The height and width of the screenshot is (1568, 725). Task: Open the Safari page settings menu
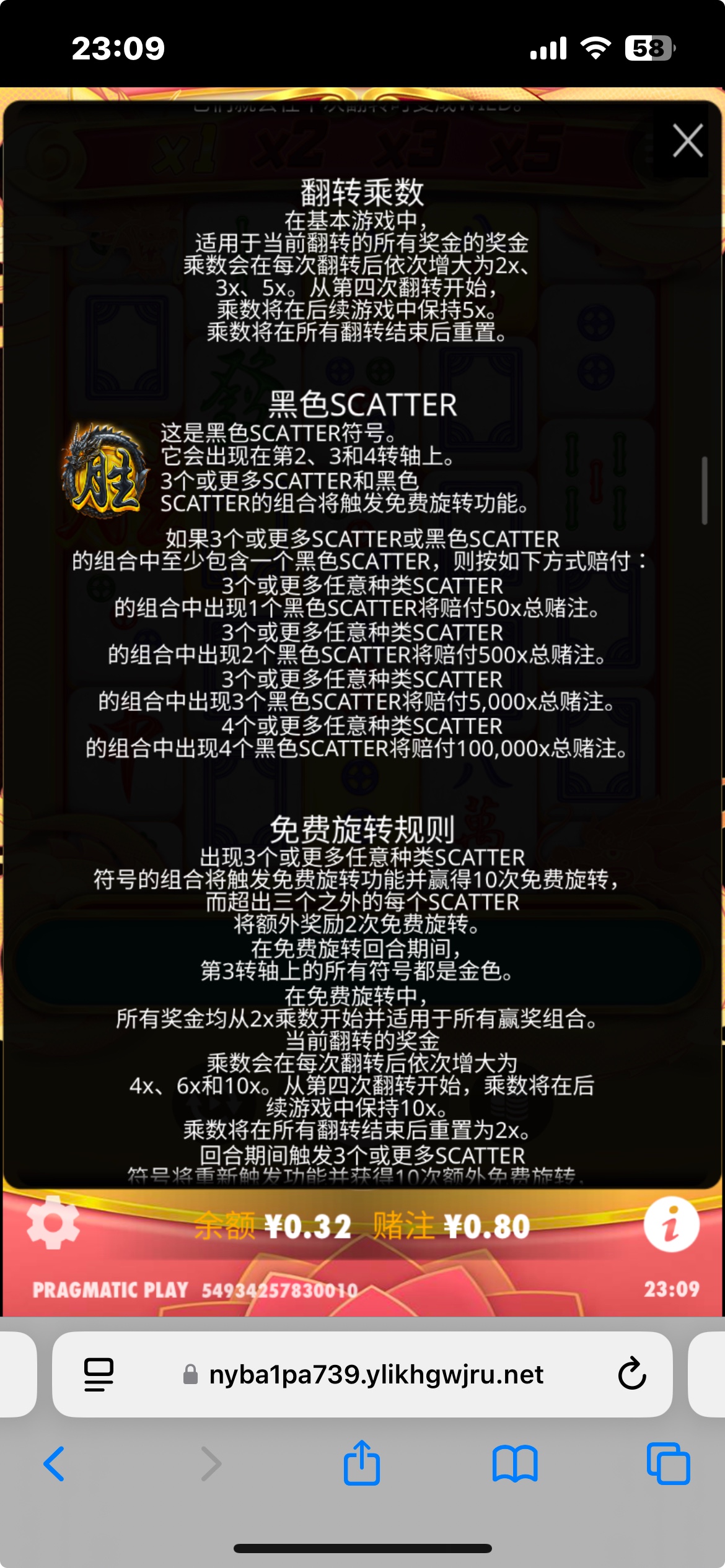point(99,1374)
